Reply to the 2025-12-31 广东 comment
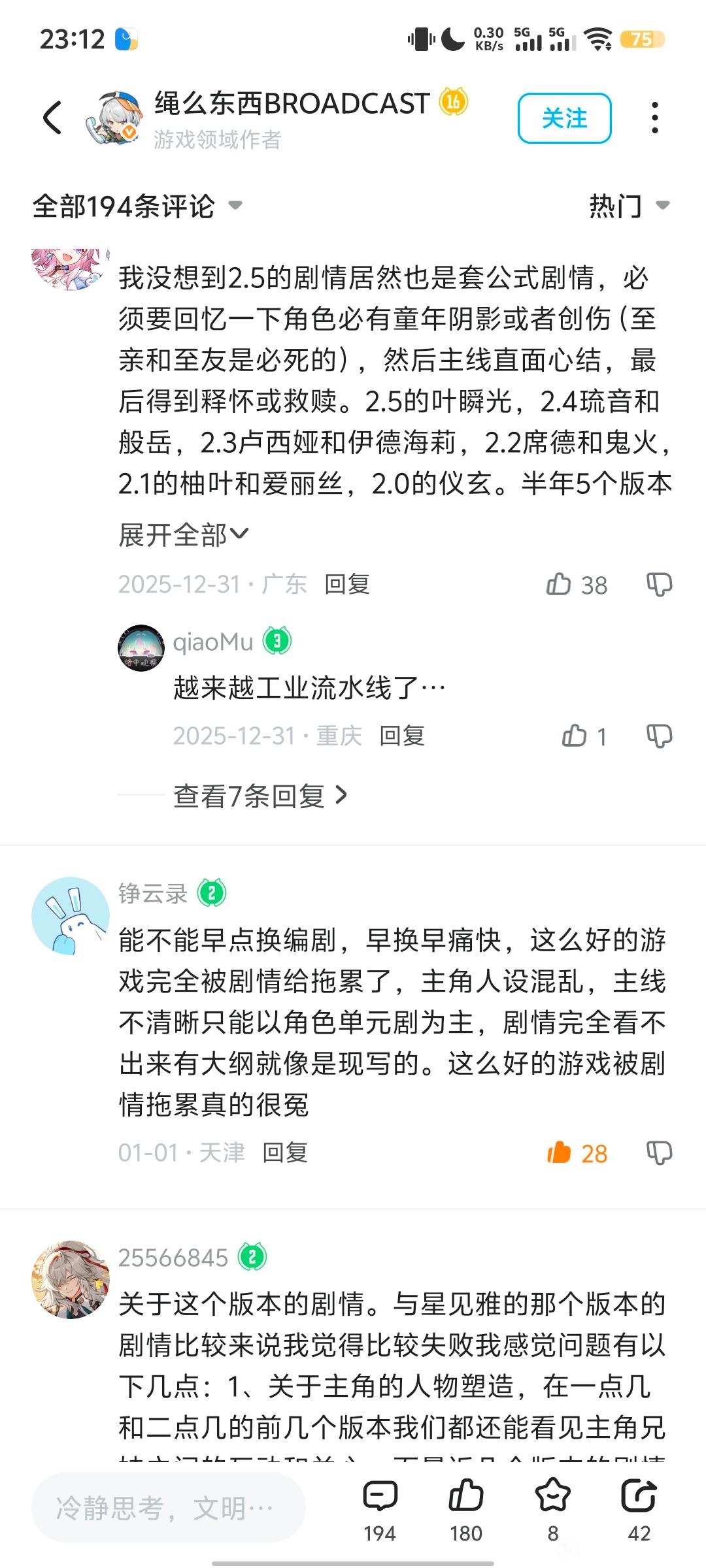 click(x=347, y=585)
